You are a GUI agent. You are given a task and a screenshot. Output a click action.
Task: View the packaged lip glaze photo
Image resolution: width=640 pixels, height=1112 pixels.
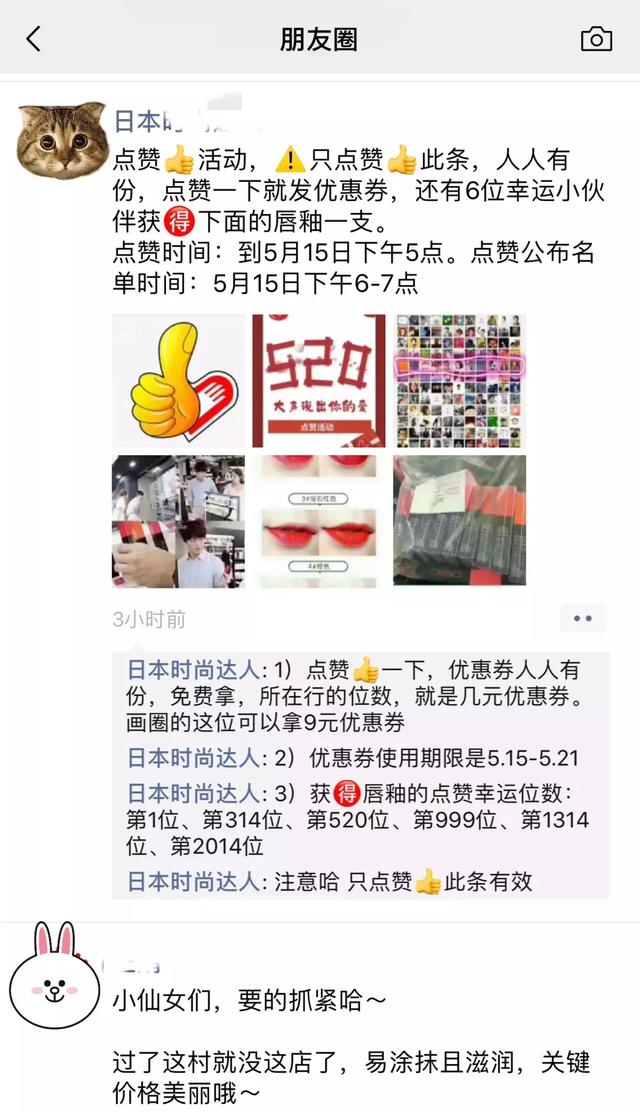pyautogui.click(x=459, y=521)
